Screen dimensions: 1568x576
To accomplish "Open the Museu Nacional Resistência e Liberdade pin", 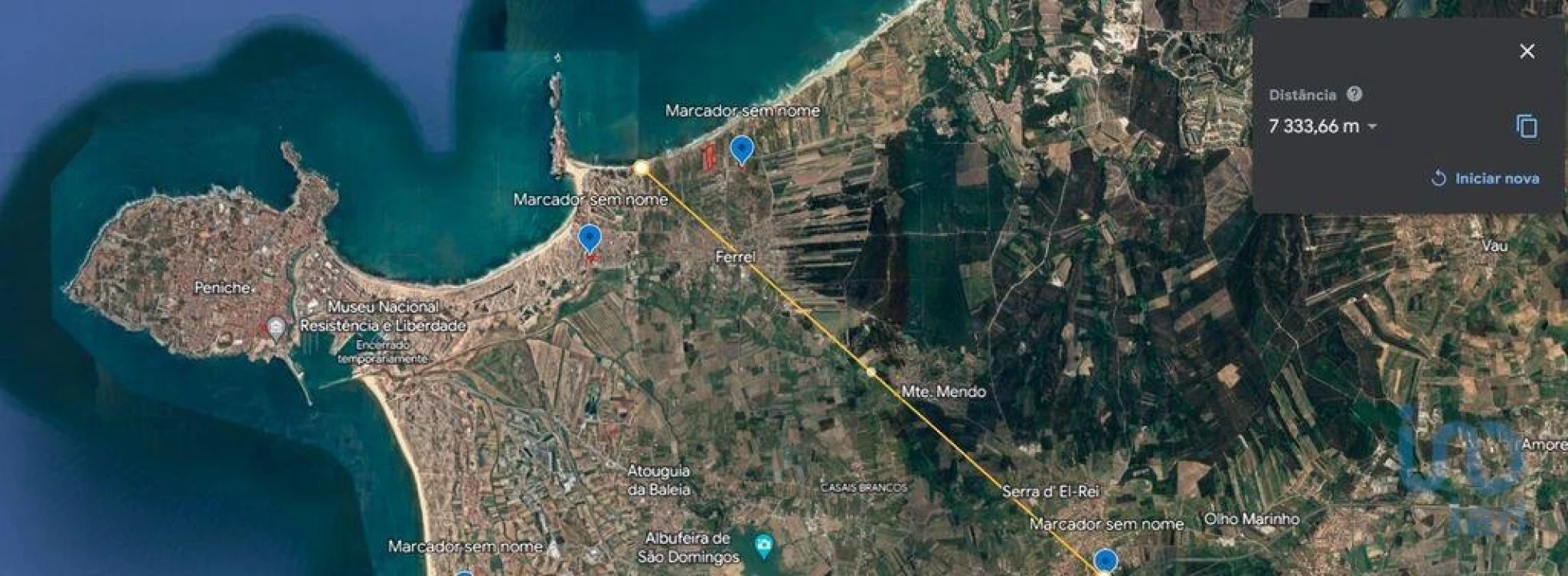I will pos(276,326).
